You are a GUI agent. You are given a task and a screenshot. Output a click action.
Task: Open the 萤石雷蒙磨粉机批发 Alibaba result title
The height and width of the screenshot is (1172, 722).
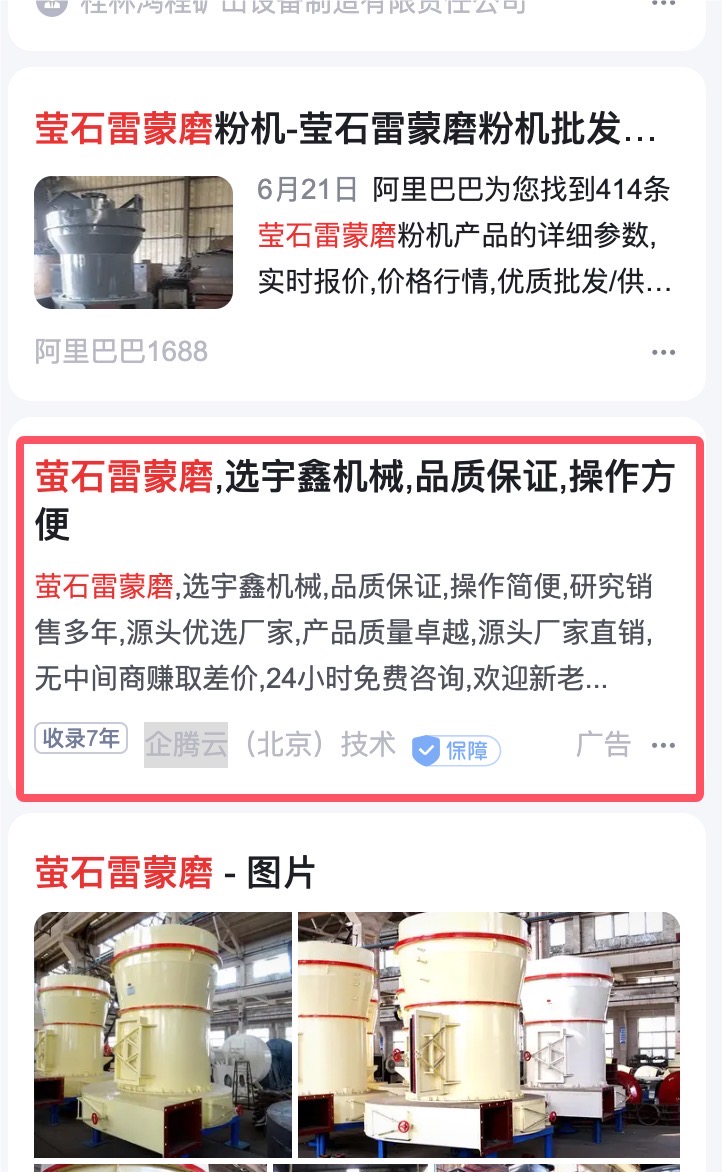[345, 129]
